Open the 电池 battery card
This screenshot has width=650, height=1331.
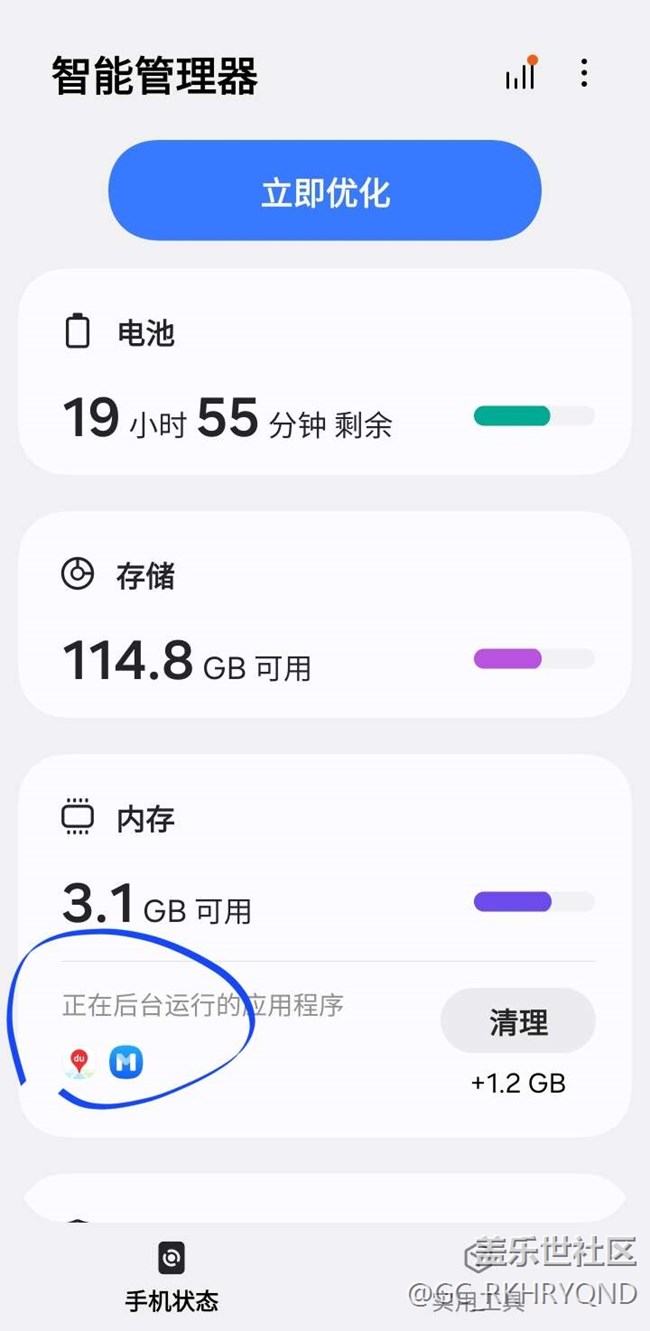coord(325,373)
